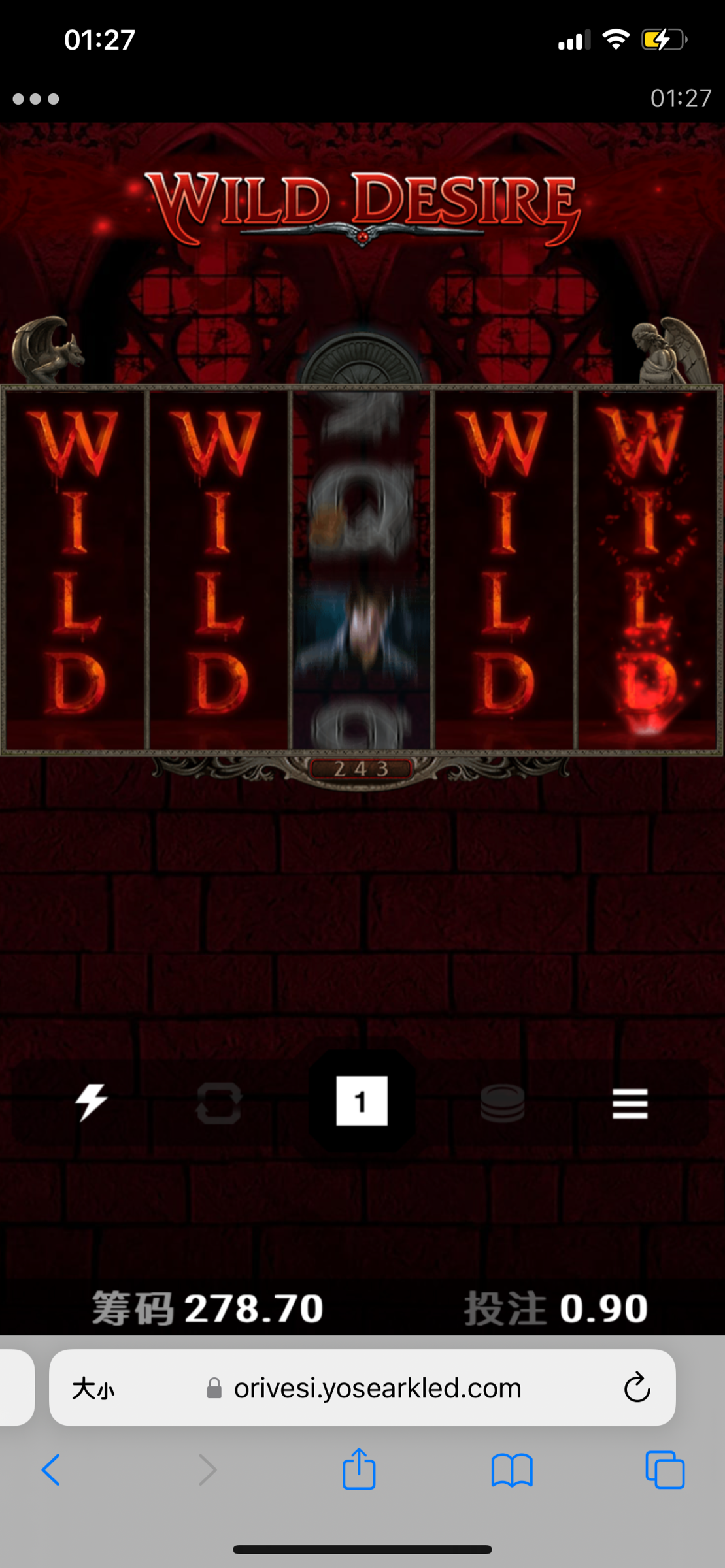Tap the center spin button showing 1

tap(362, 1102)
